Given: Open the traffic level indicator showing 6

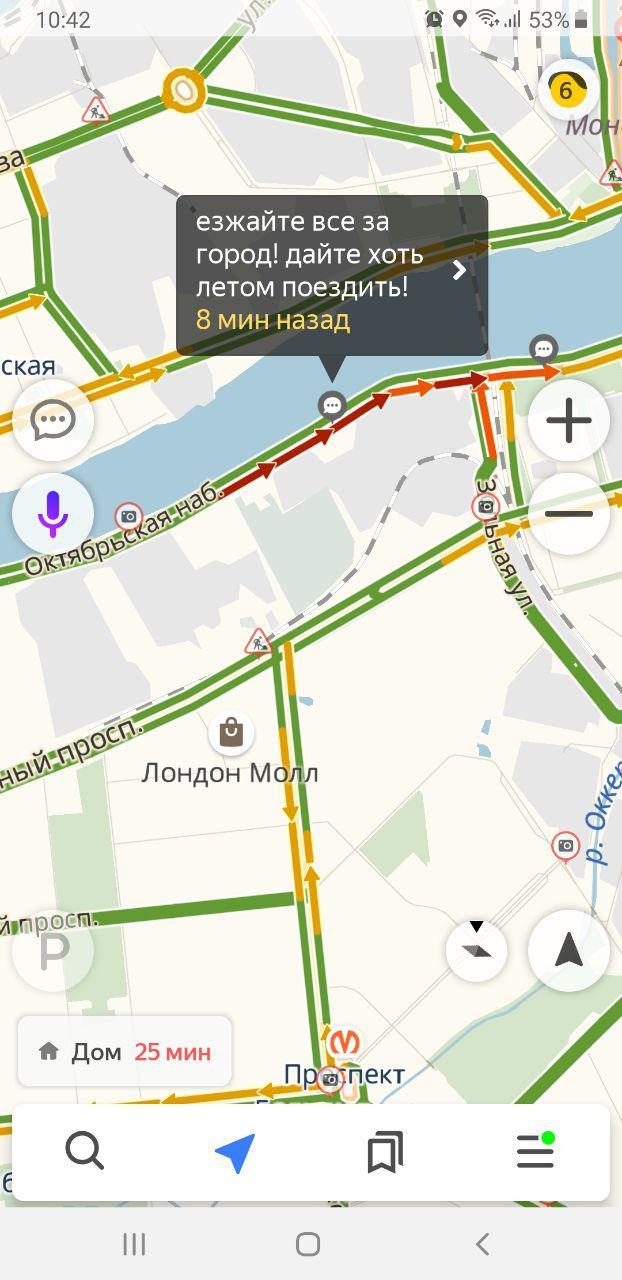Looking at the screenshot, I should click(566, 91).
